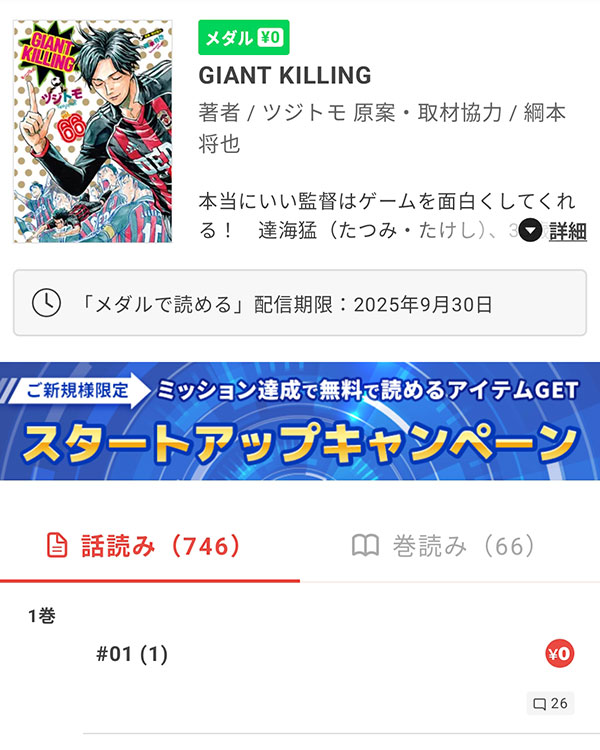This screenshot has height=750, width=600.
Task: View the 26 comments on chapter #01
Action: click(x=550, y=704)
